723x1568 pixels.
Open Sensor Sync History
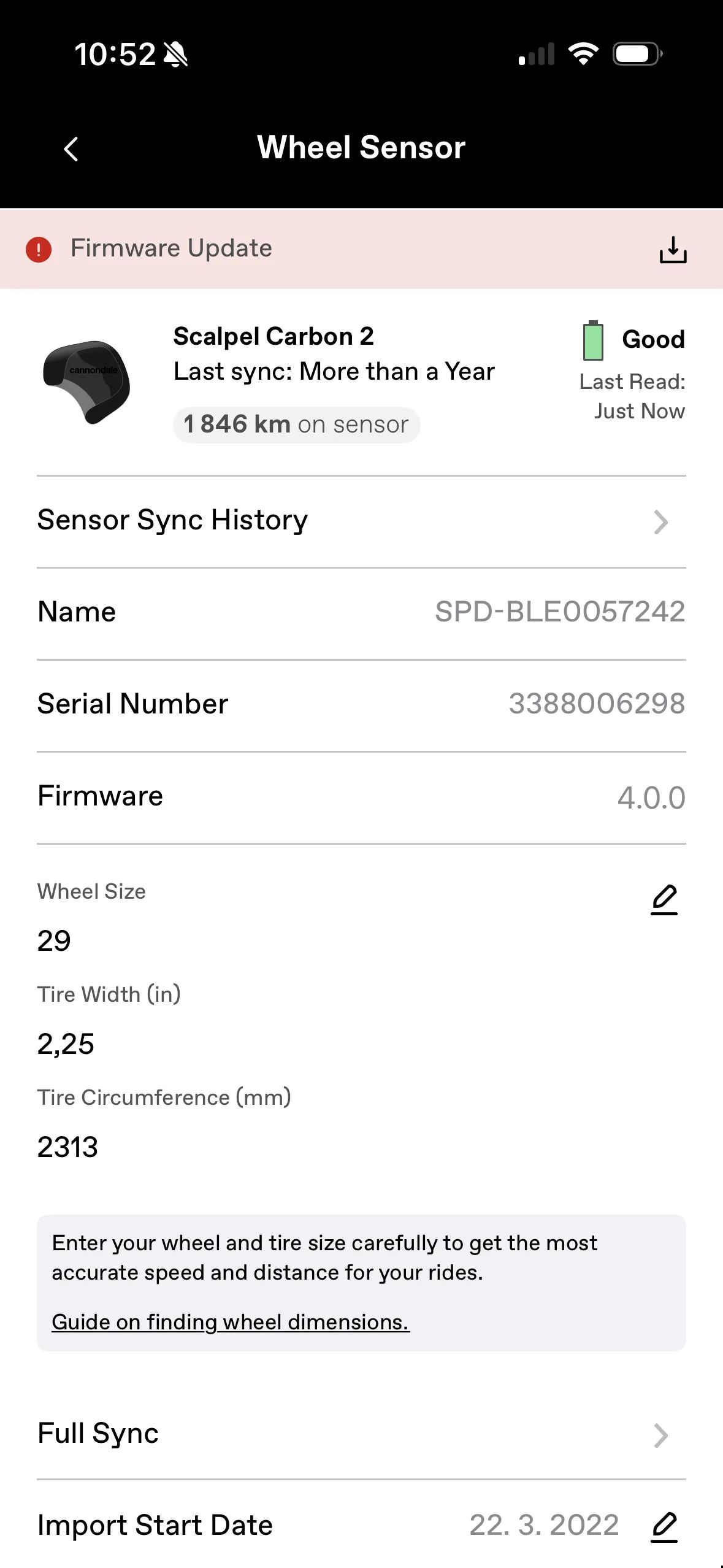[361, 521]
